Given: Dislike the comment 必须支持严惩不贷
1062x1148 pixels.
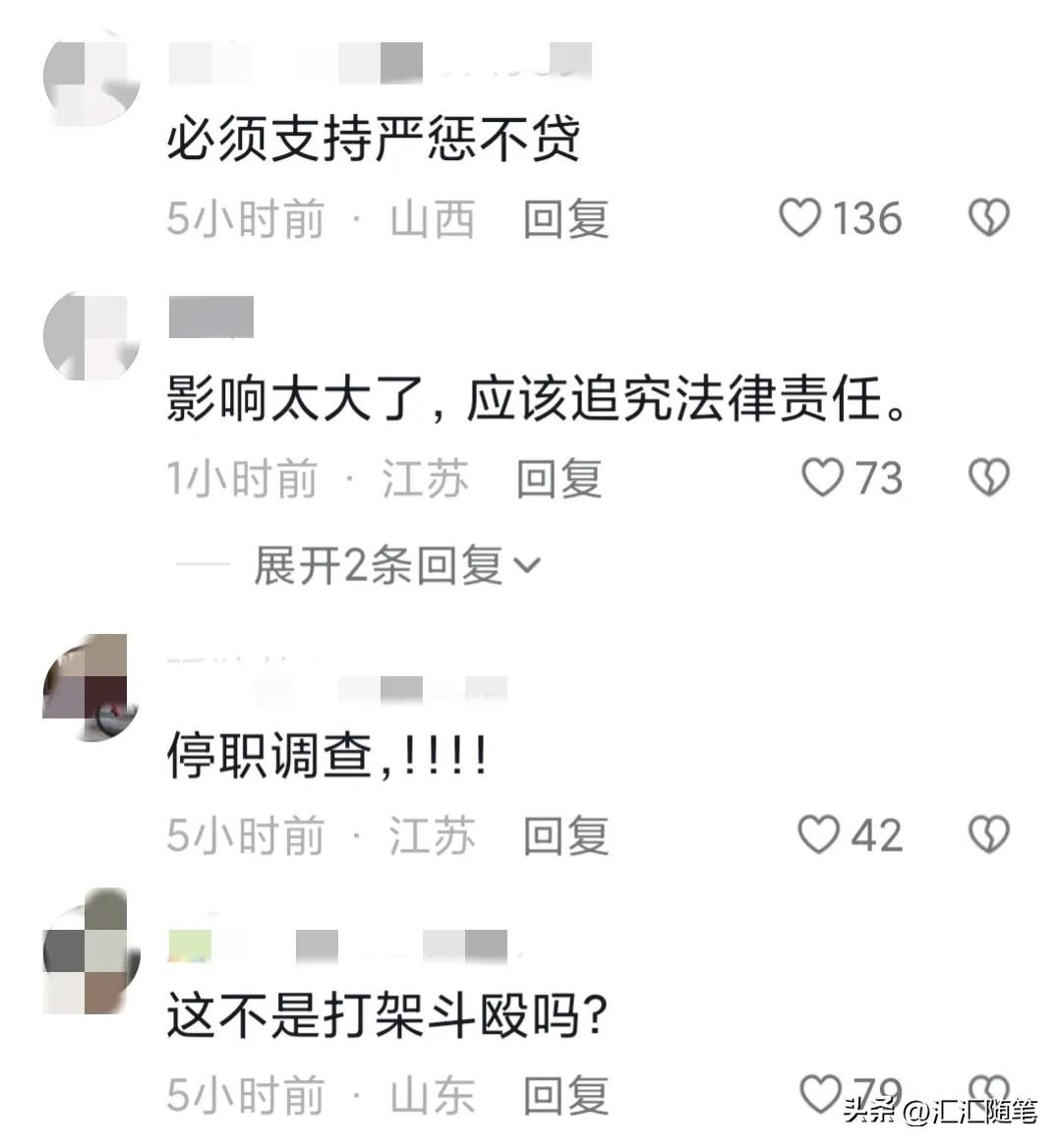Looking at the screenshot, I should (x=988, y=218).
